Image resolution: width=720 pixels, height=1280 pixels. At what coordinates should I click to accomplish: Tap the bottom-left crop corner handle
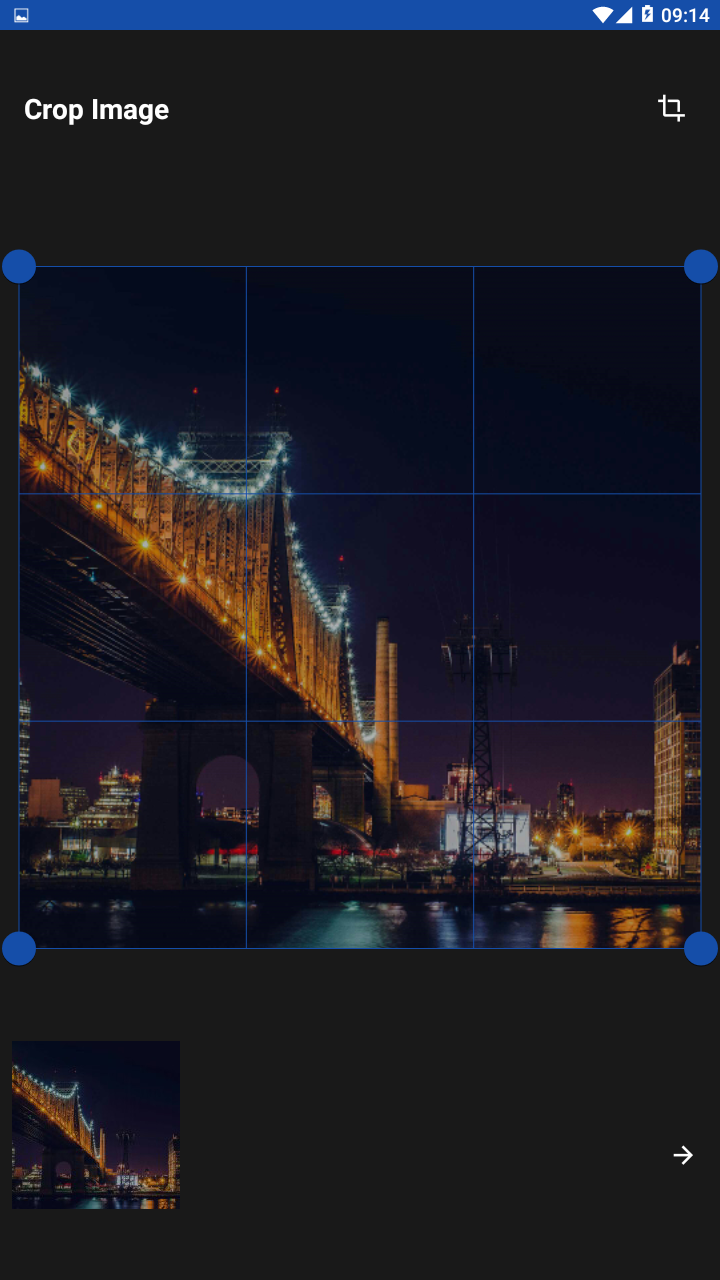click(19, 949)
